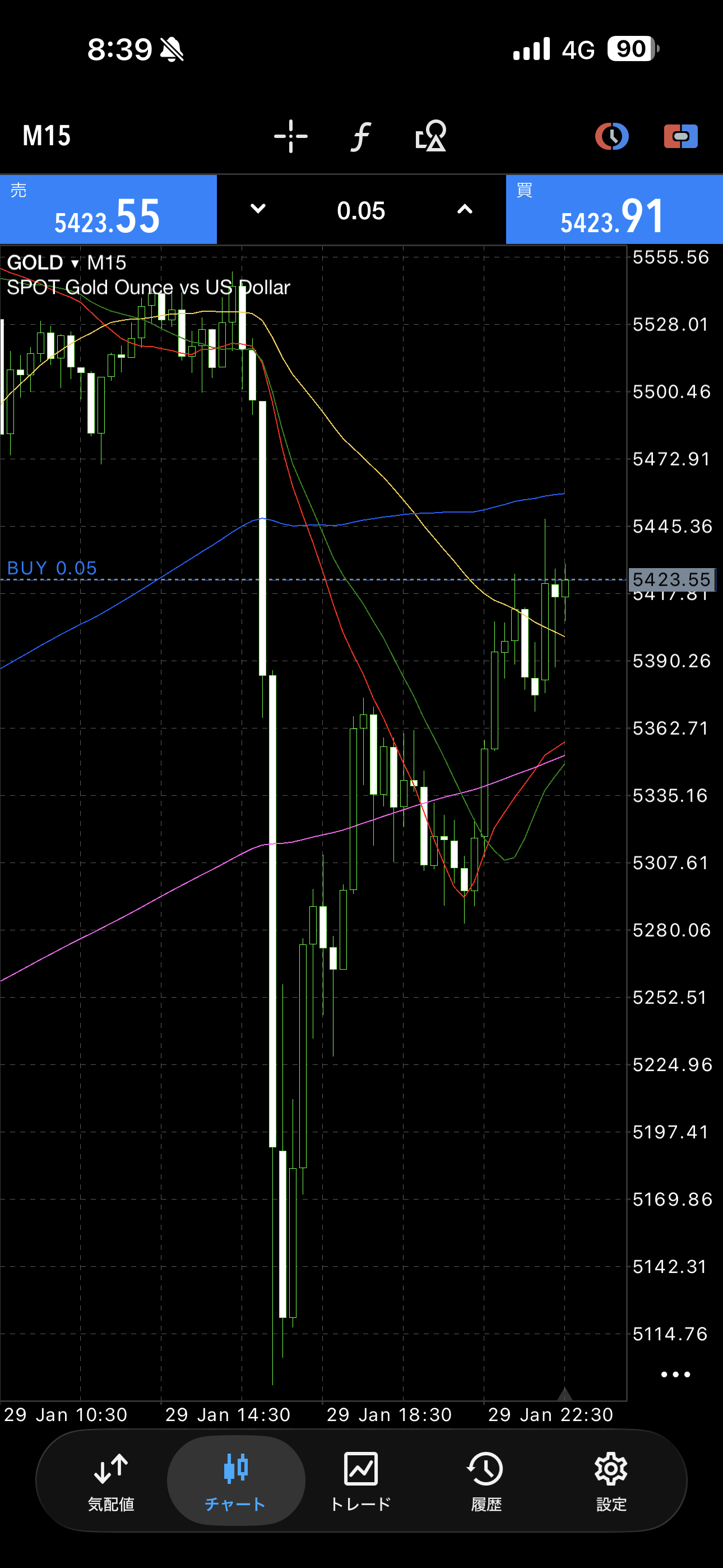Open the three-dot chart menu
Screen dimensions: 723x1568
point(675,1375)
